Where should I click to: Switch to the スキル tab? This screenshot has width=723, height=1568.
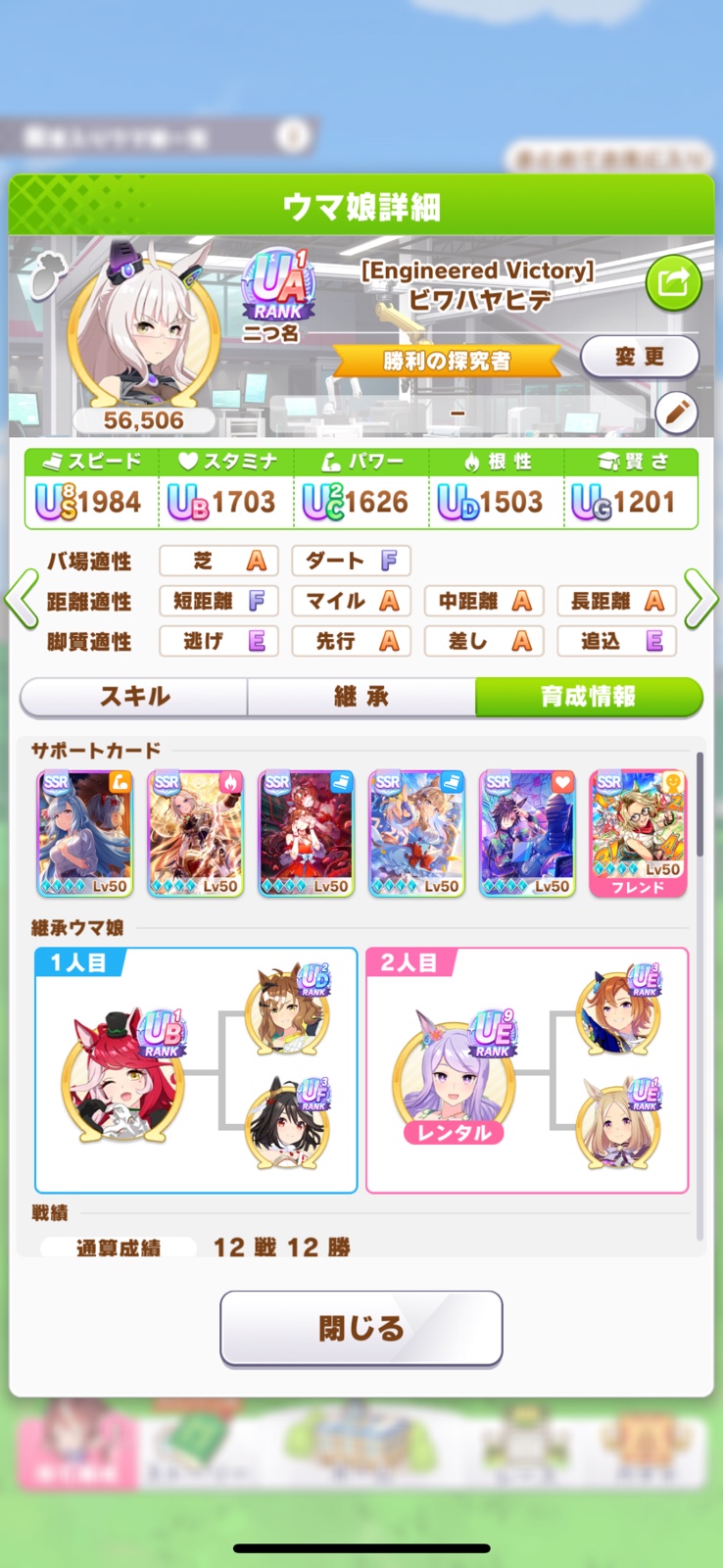pos(134,697)
